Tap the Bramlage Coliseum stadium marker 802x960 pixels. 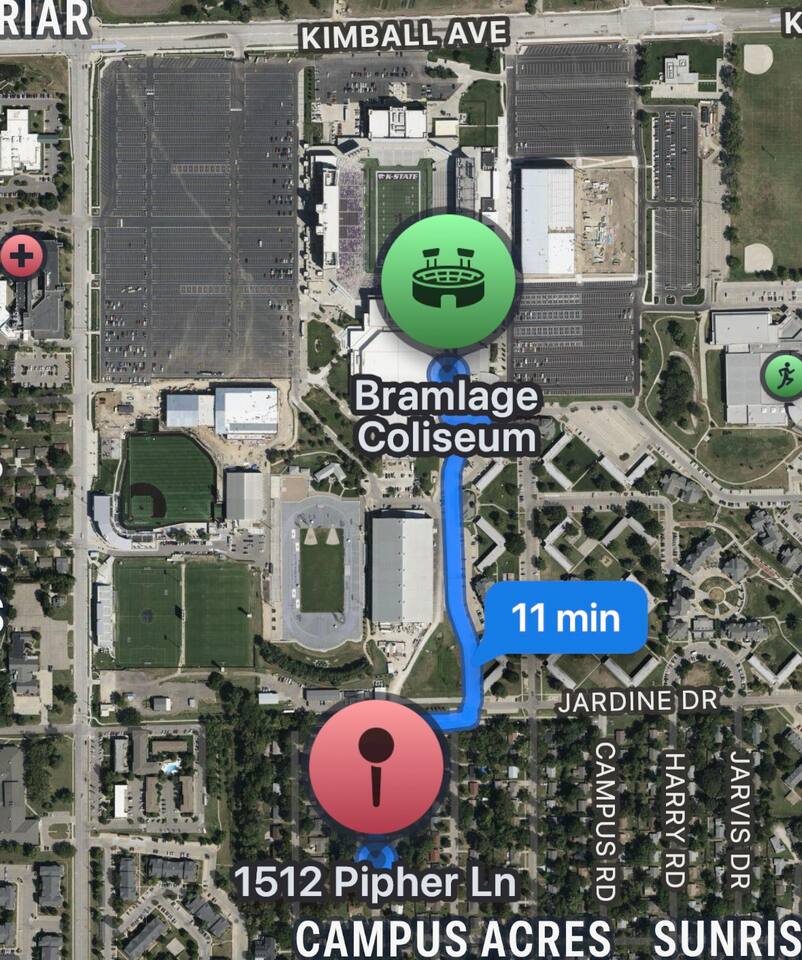coord(449,281)
